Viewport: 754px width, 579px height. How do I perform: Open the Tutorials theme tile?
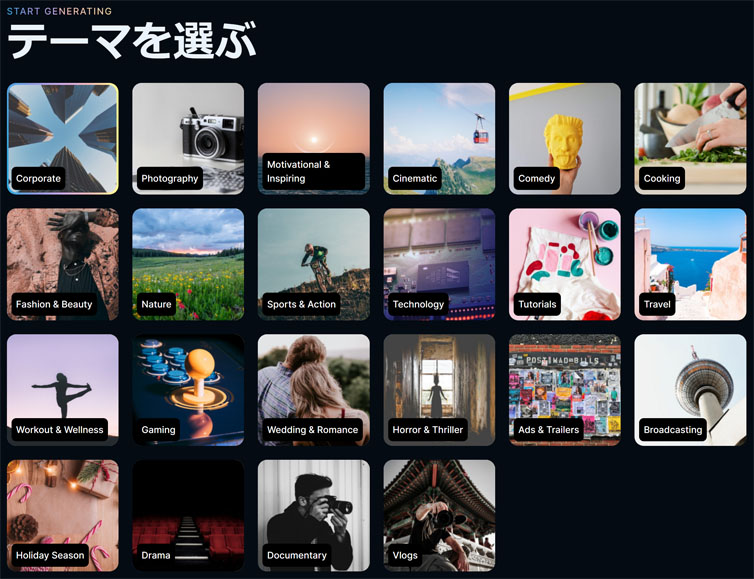tap(564, 264)
